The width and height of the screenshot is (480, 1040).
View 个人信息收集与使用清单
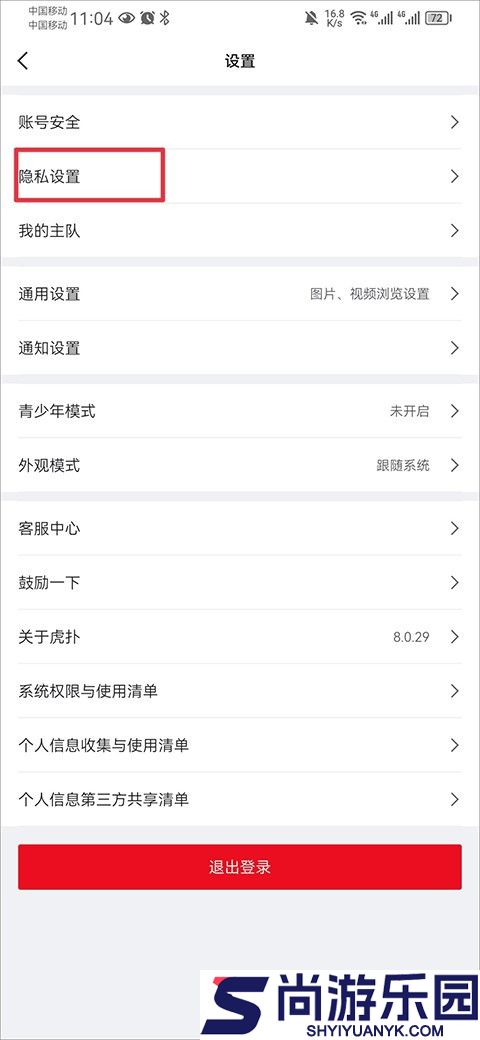[240, 746]
